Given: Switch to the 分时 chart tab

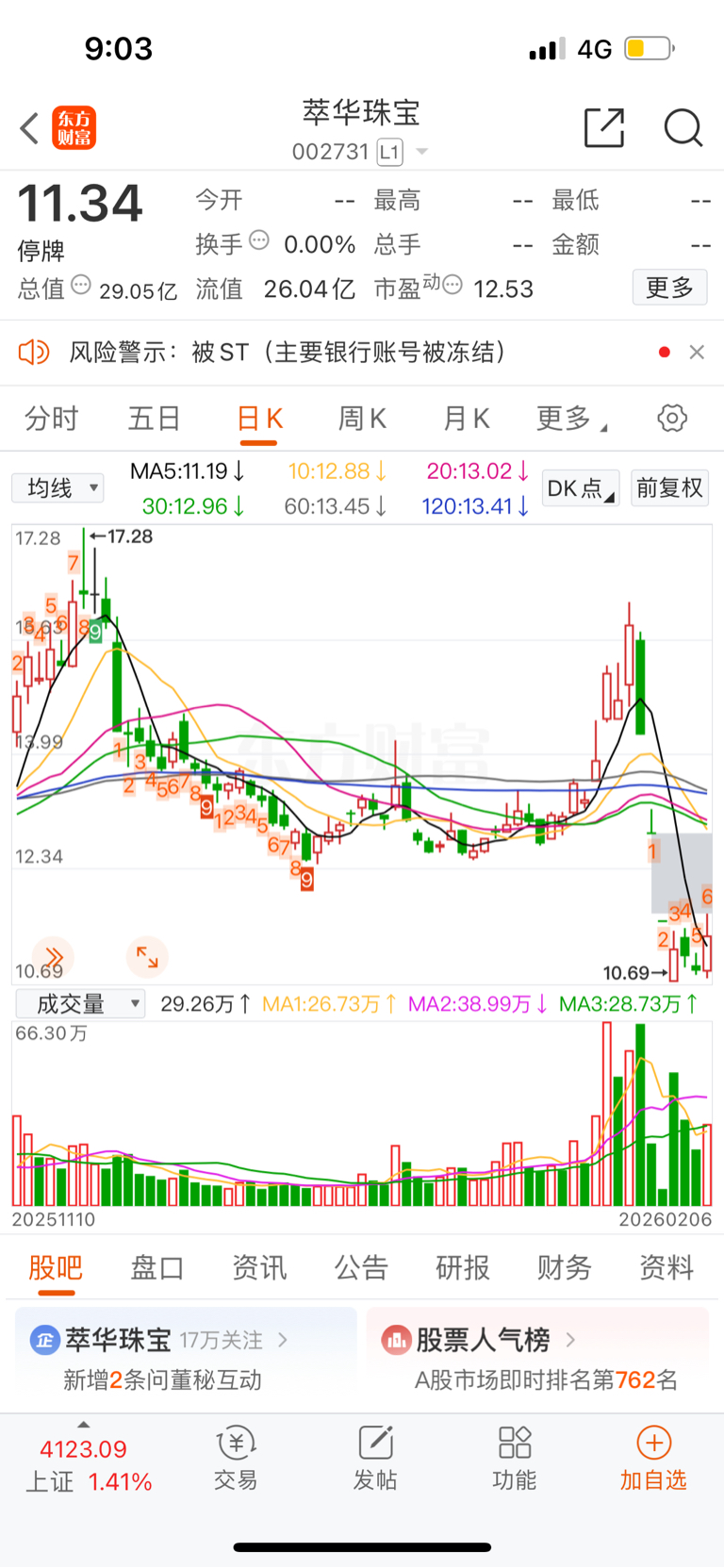Looking at the screenshot, I should 51,418.
